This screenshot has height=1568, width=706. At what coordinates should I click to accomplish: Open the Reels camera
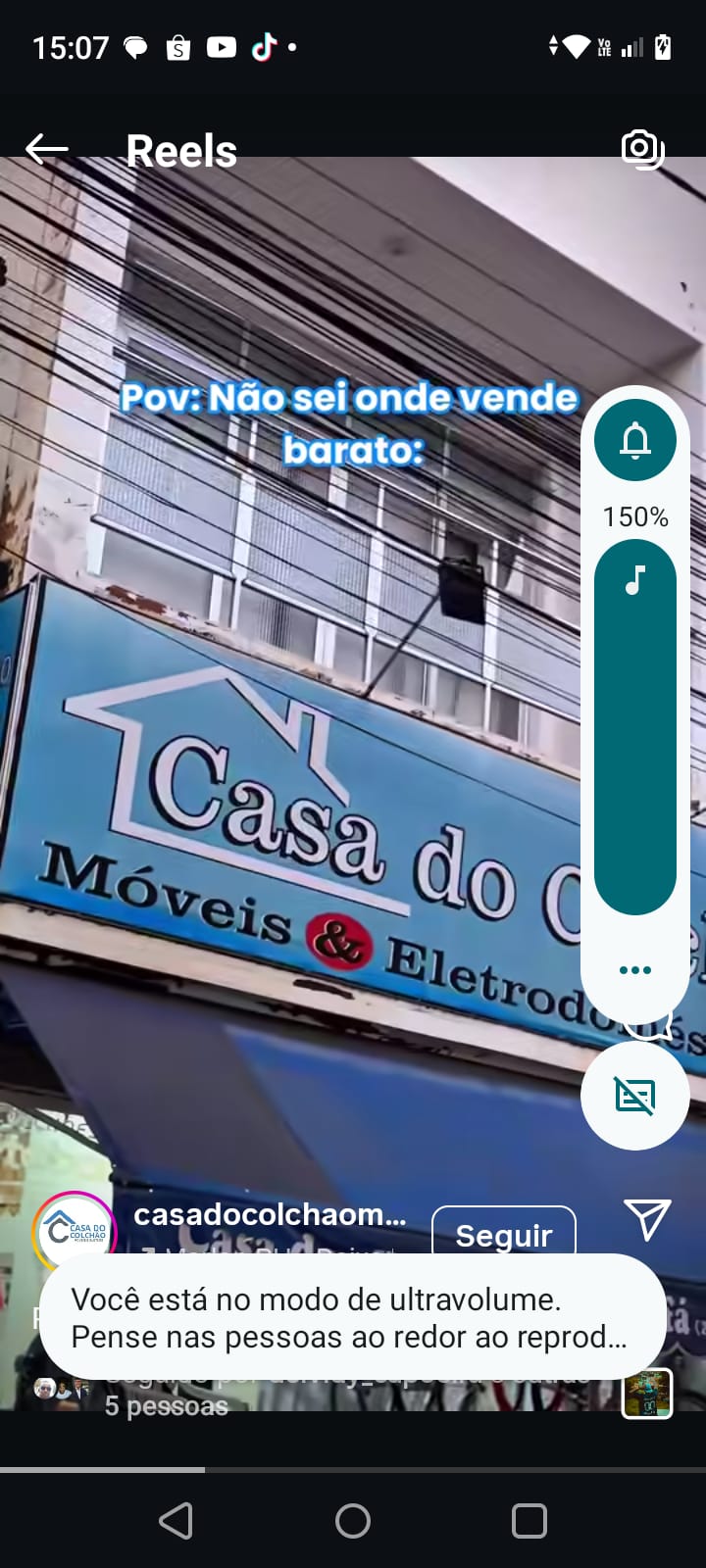pos(642,149)
